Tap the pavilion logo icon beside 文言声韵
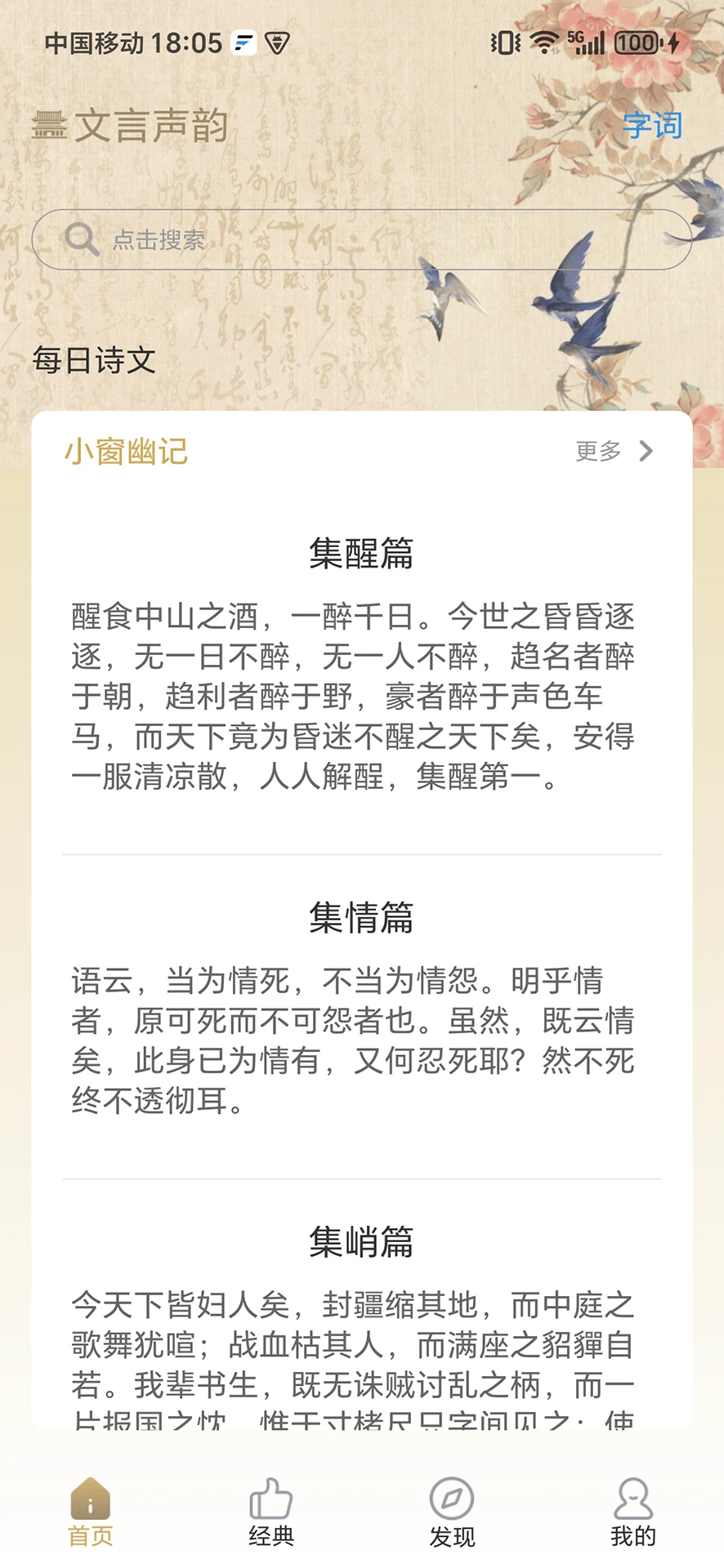 coord(51,124)
